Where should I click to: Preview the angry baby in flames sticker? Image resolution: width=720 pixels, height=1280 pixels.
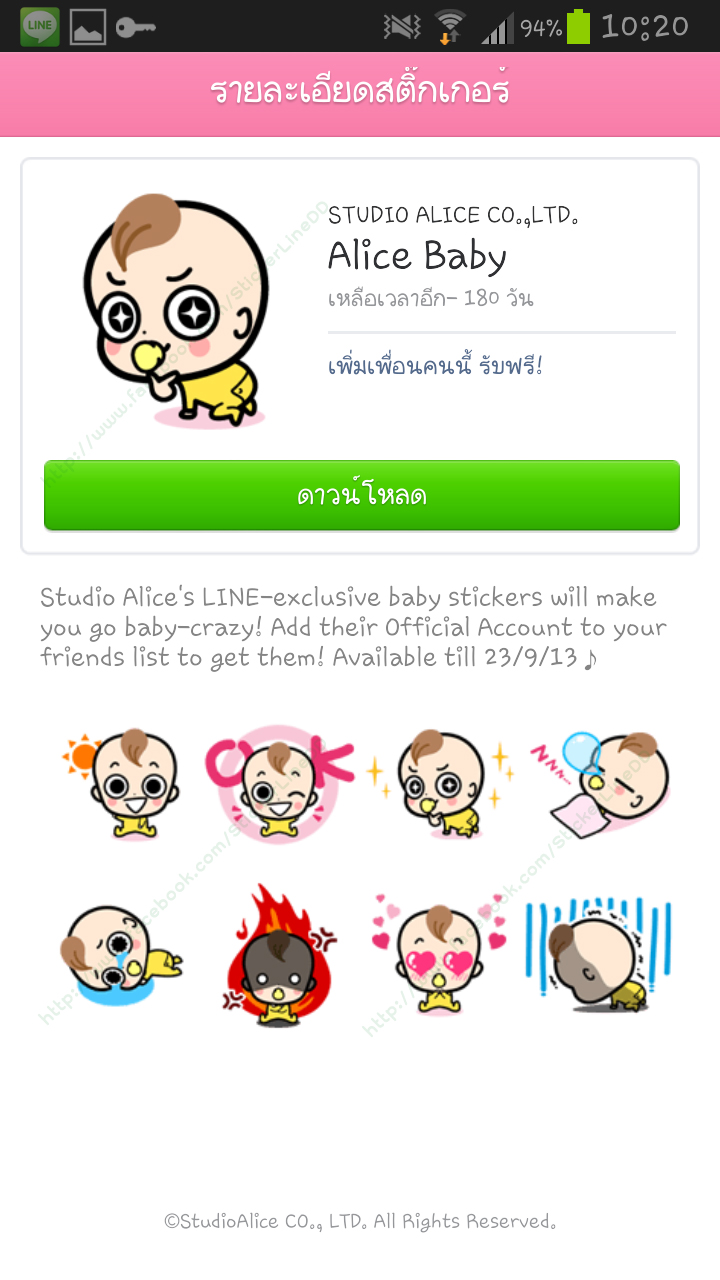279,956
